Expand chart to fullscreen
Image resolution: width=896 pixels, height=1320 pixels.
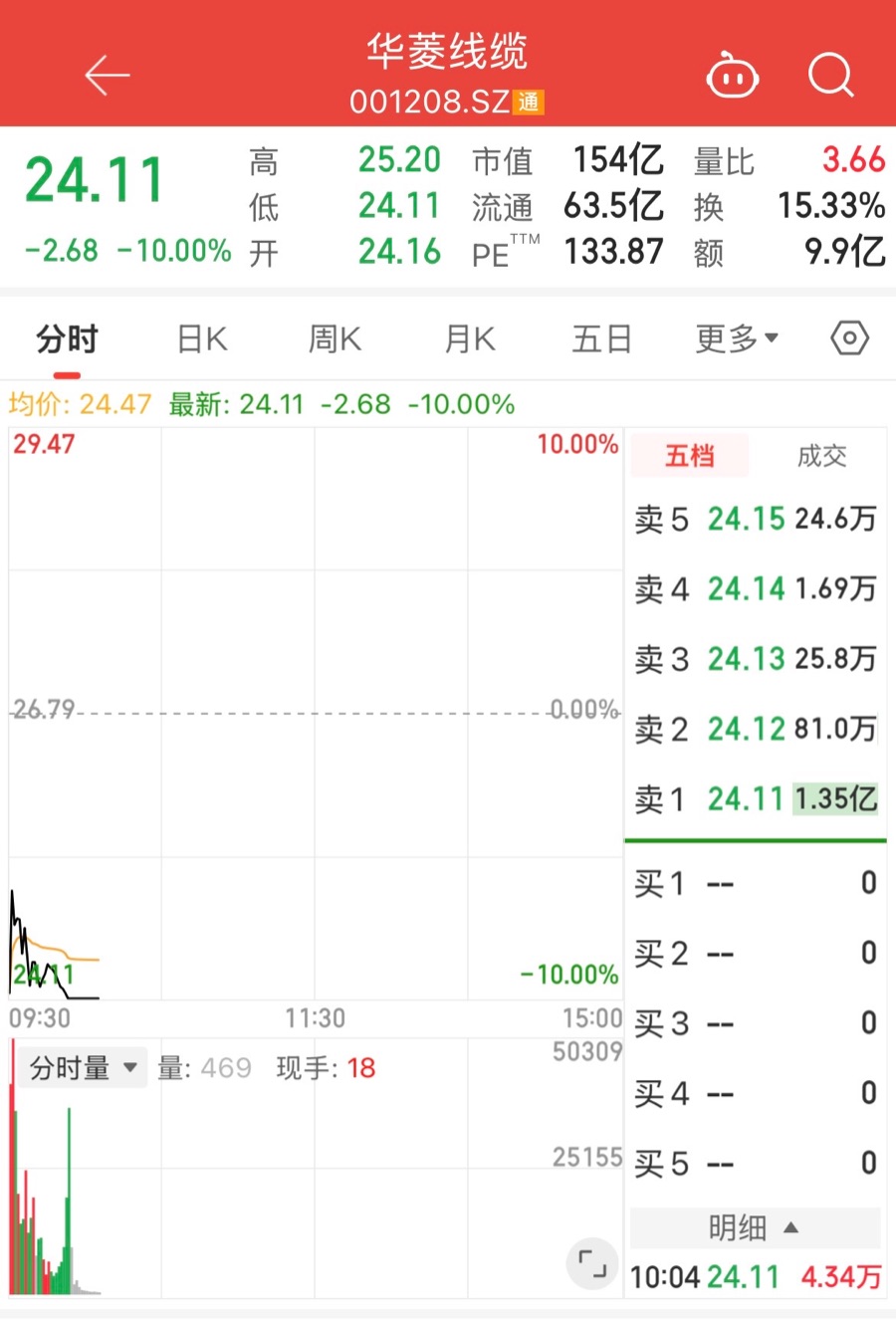592,1263
